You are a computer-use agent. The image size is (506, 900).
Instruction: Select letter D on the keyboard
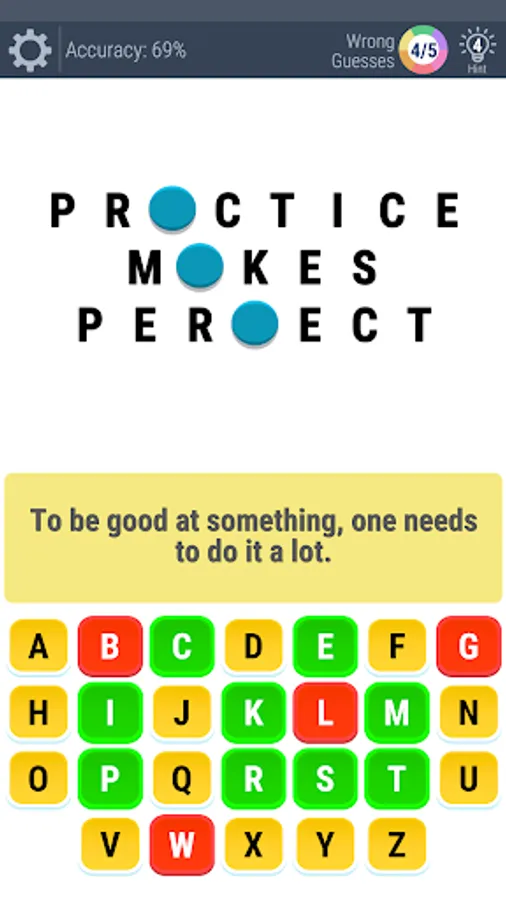pyautogui.click(x=254, y=646)
